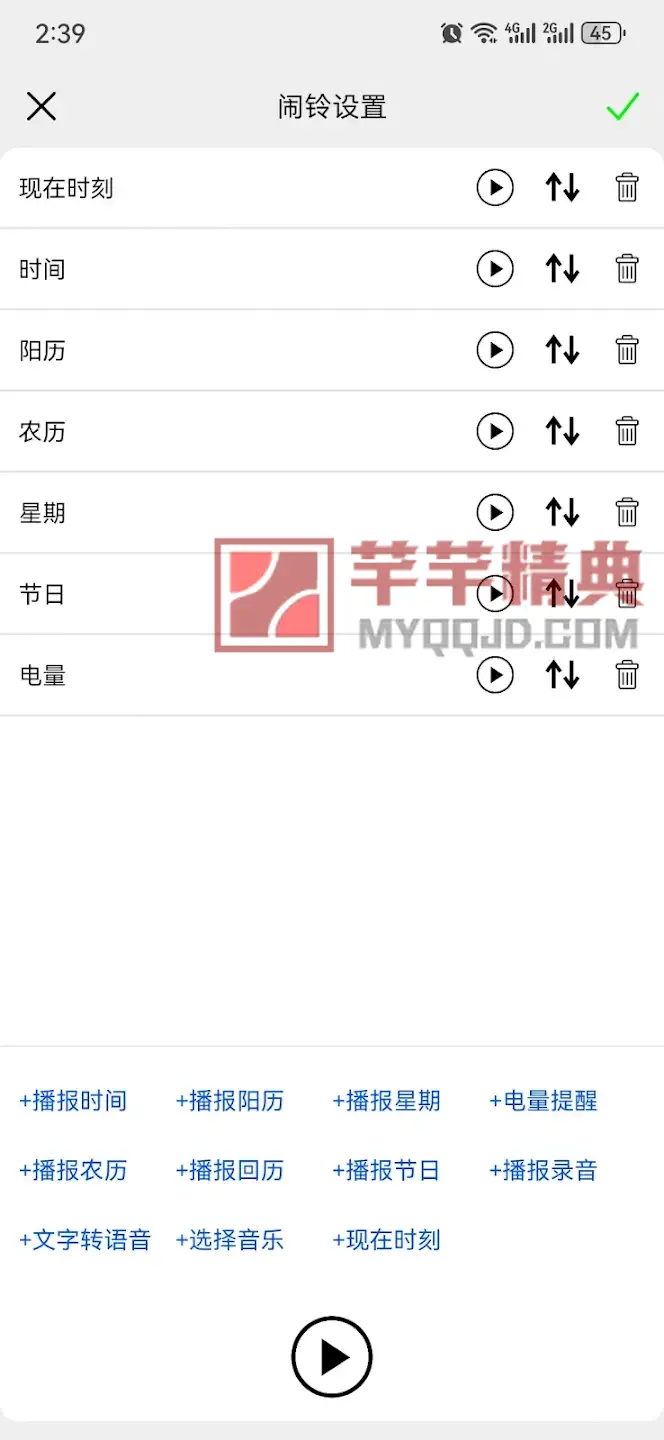Reorder the 时间 item
The height and width of the screenshot is (1440, 664).
(562, 268)
